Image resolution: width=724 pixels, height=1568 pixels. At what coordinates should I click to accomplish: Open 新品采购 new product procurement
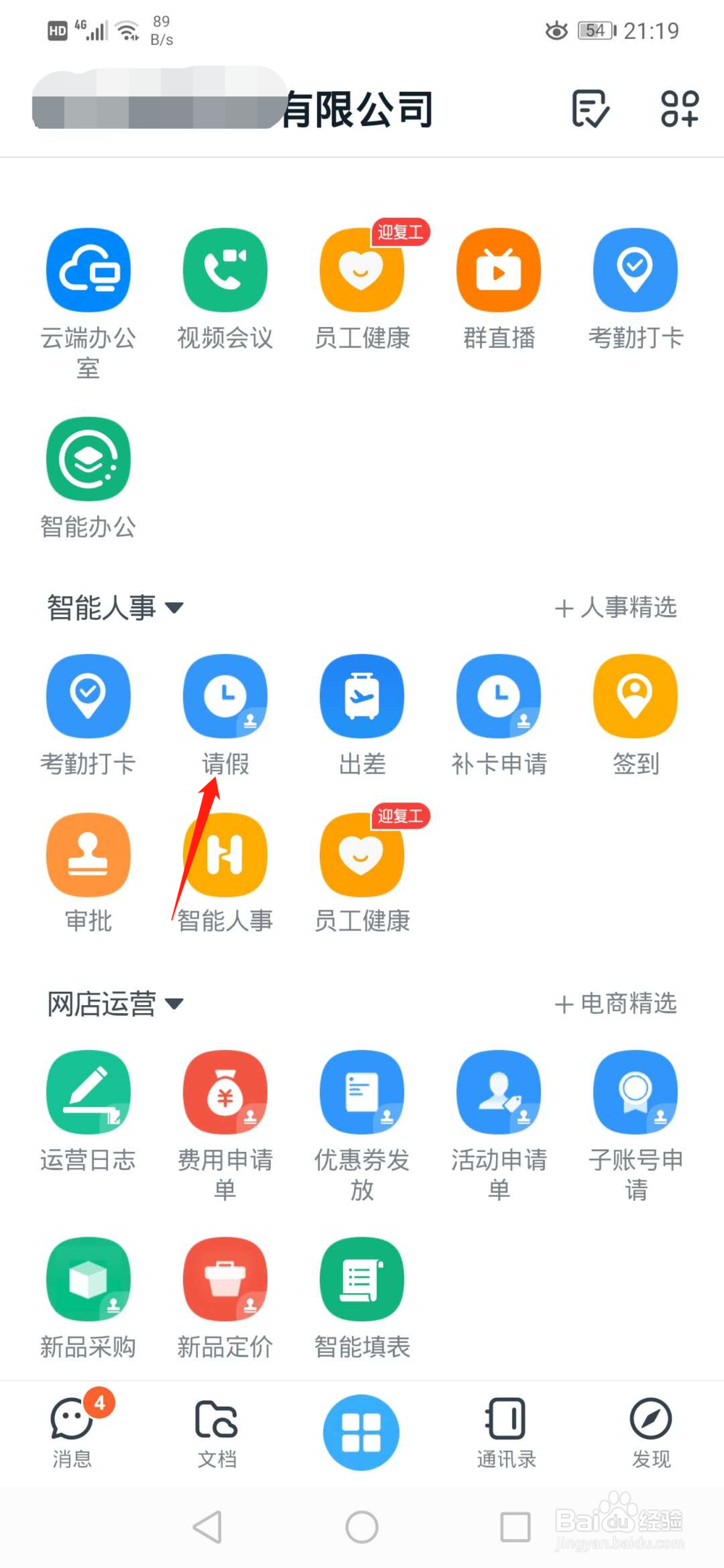(88, 1295)
